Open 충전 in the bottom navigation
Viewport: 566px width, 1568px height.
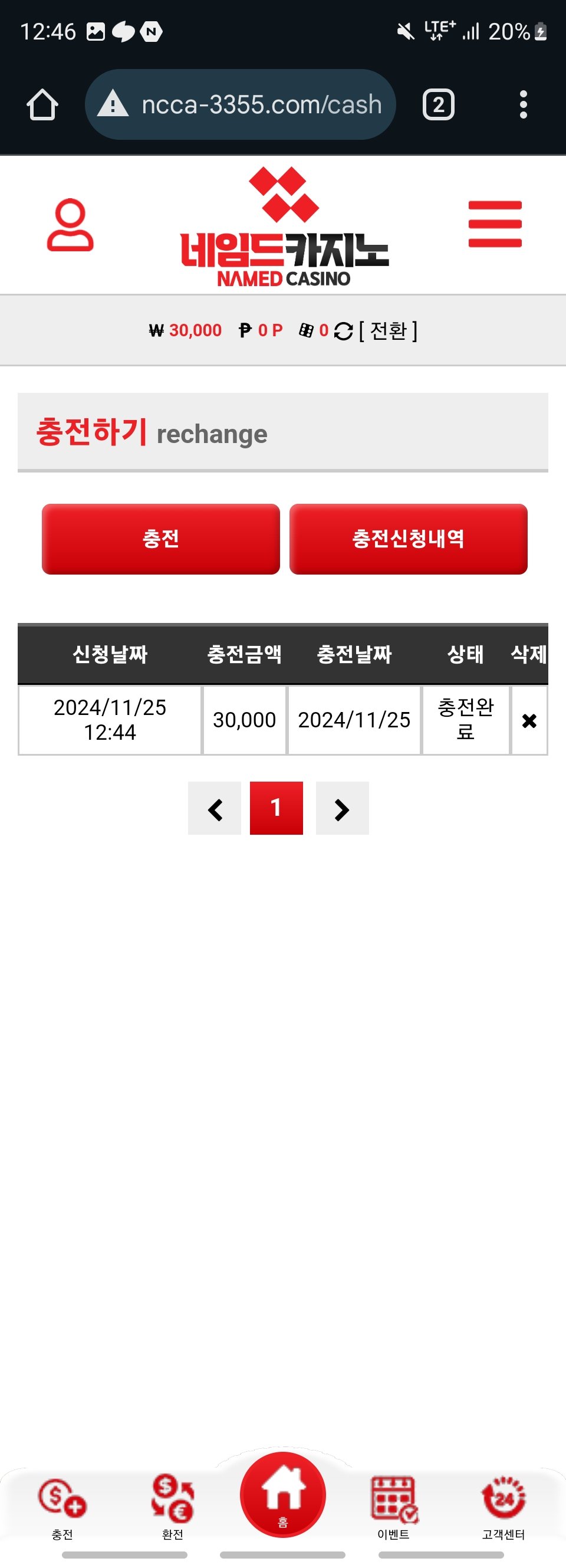coord(62,1505)
